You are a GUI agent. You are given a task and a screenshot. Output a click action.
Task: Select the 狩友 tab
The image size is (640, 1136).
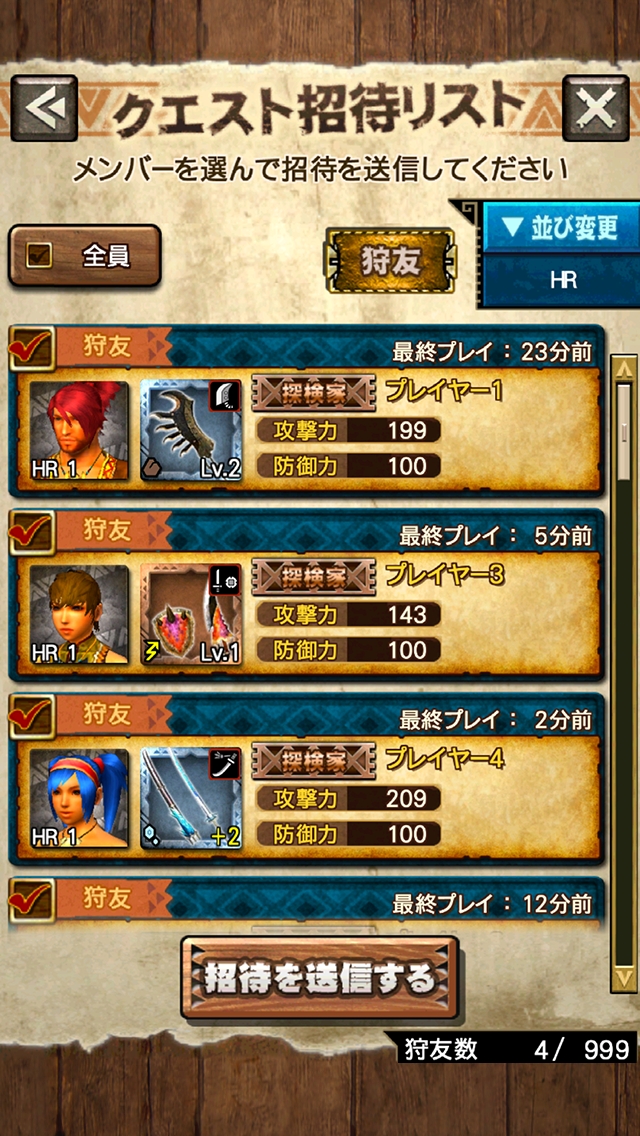click(389, 263)
